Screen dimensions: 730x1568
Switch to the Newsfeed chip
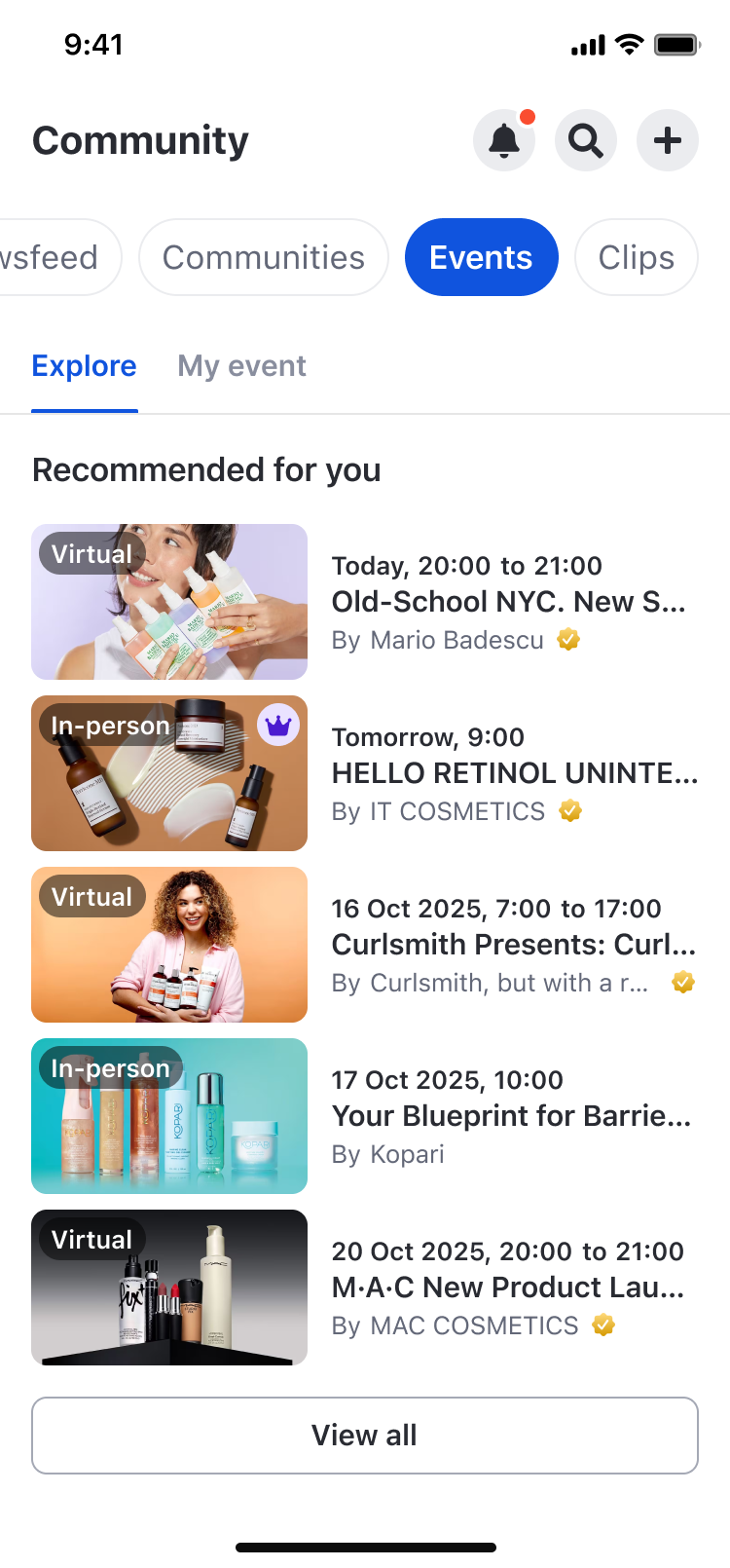pos(54,257)
